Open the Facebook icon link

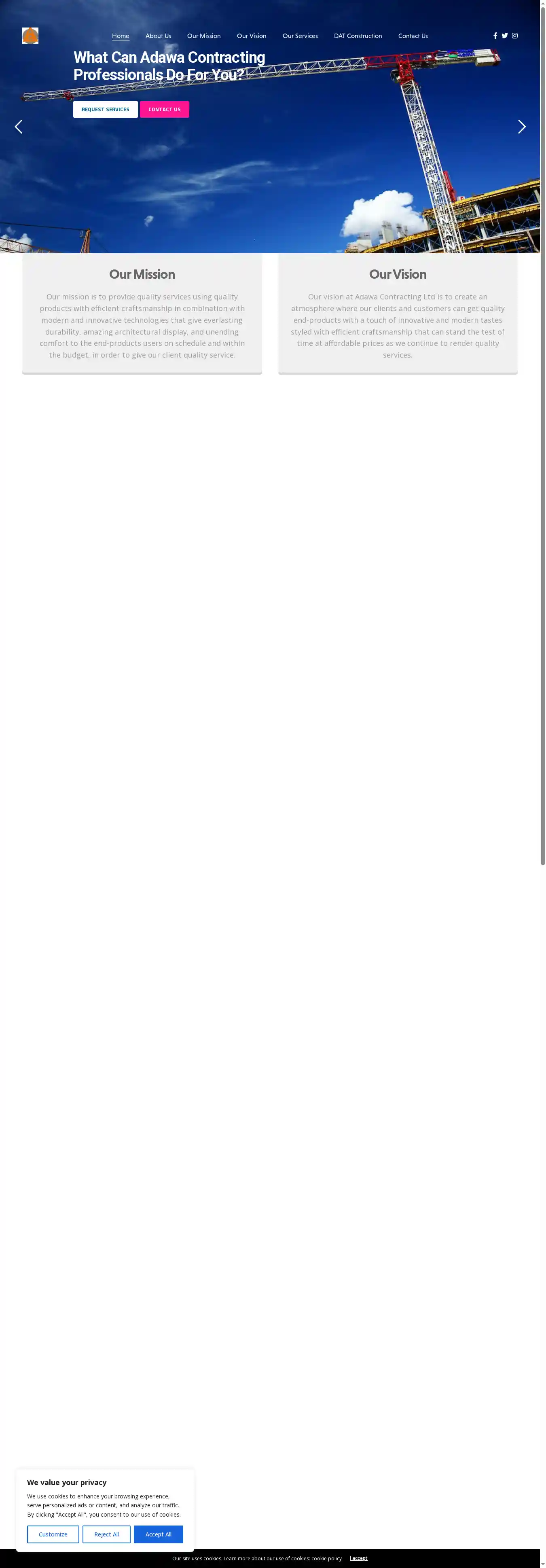(495, 36)
